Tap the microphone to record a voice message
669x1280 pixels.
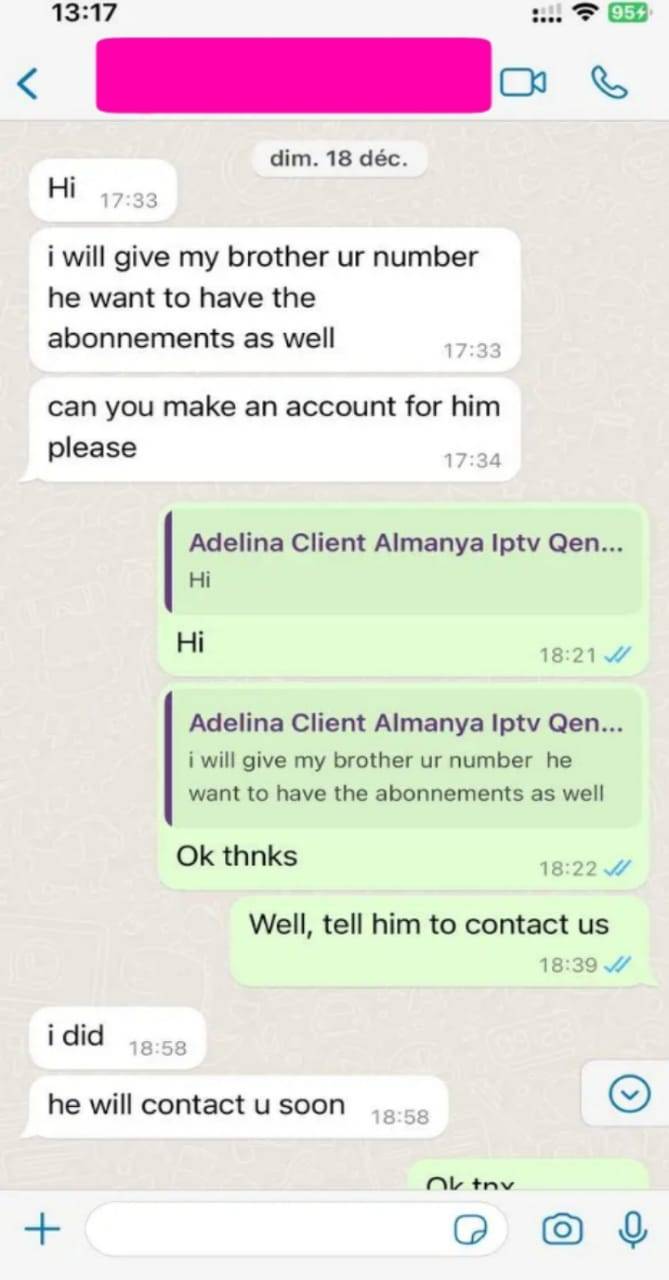pos(632,1229)
